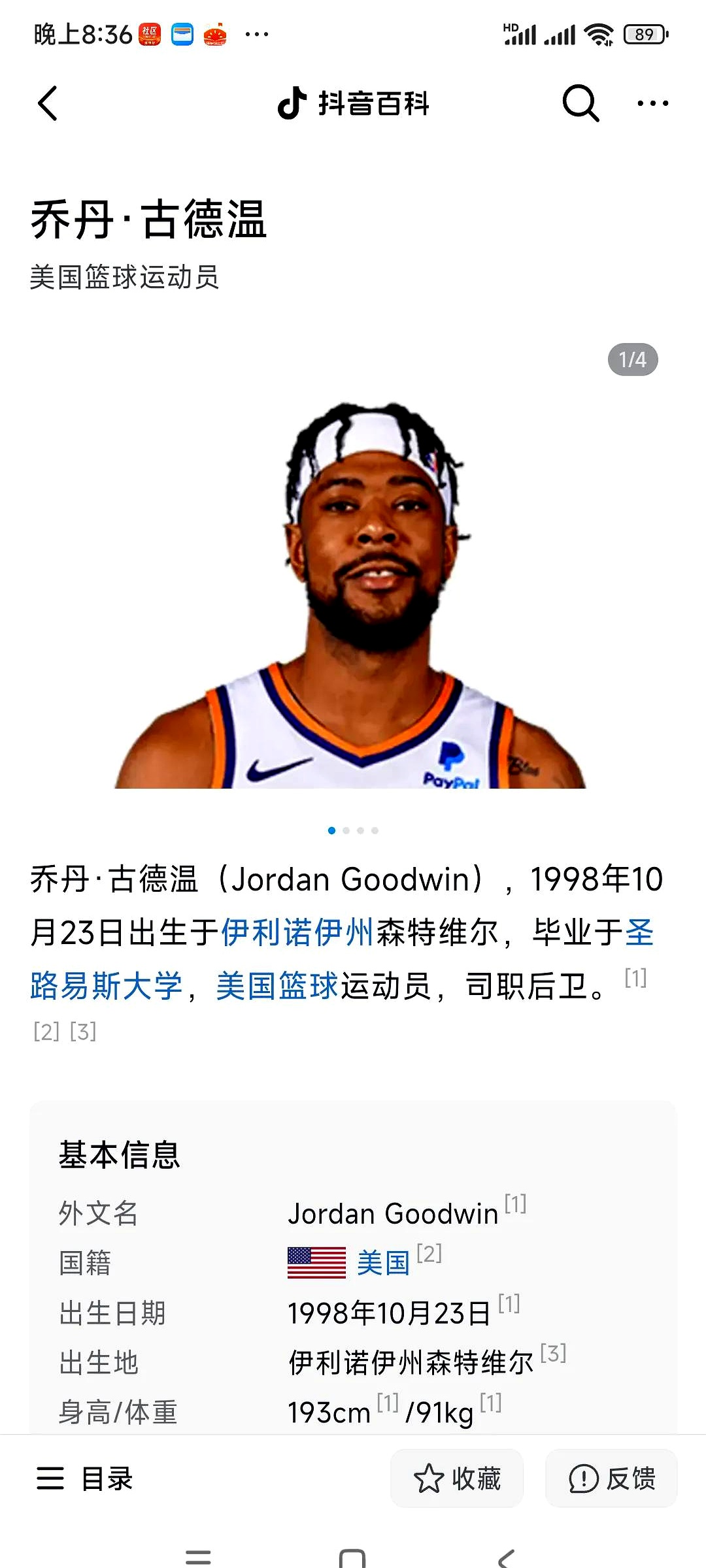706x1568 pixels.
Task: Send feedback via 反馈 button
Action: [611, 1479]
